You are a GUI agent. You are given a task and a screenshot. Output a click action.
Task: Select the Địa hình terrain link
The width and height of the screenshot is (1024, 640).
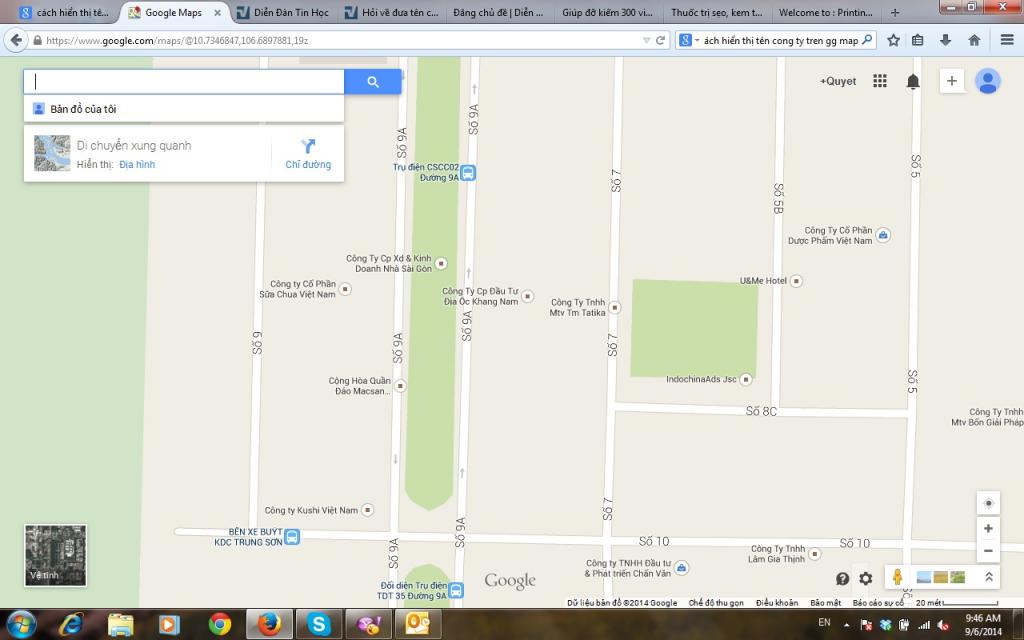[137, 164]
